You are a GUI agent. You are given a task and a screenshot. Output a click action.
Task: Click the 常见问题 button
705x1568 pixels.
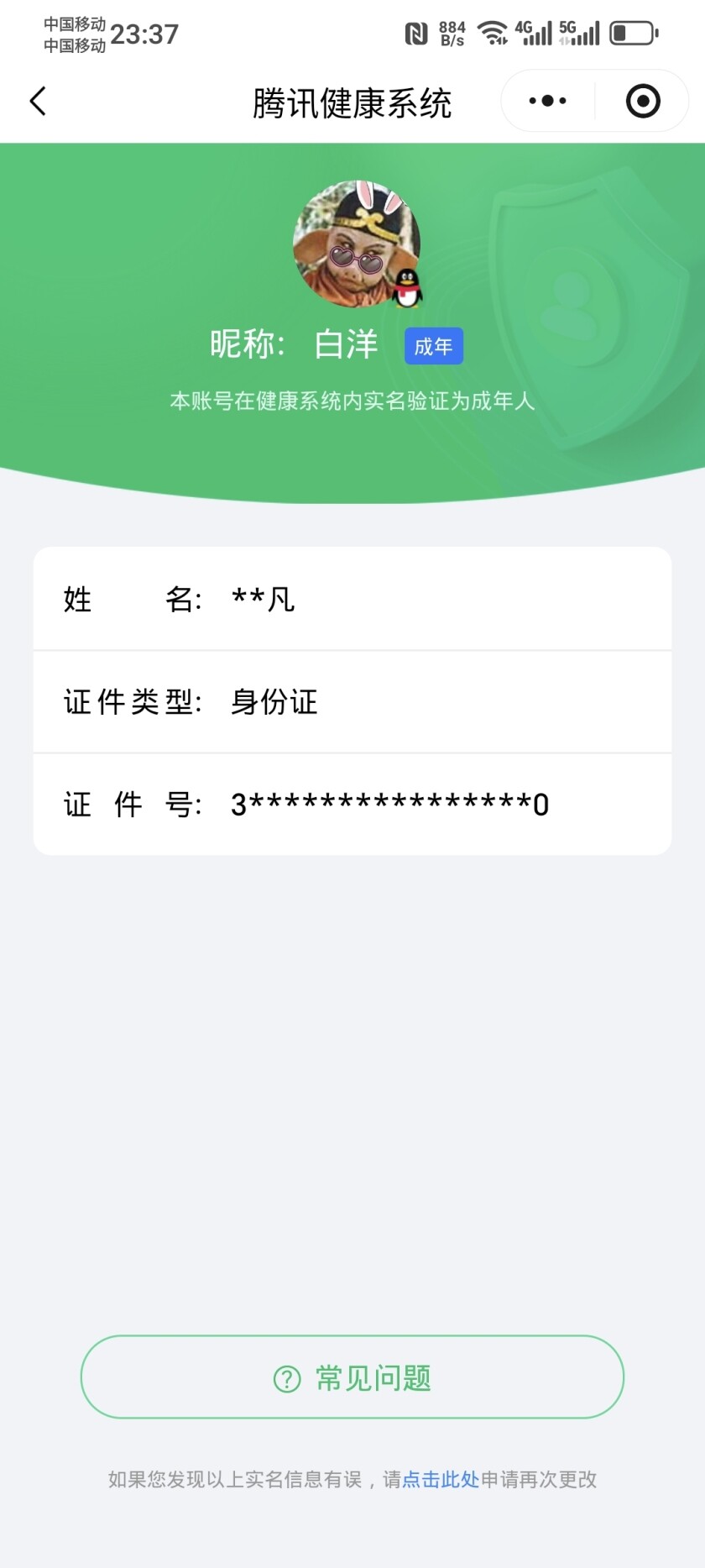coord(352,1376)
